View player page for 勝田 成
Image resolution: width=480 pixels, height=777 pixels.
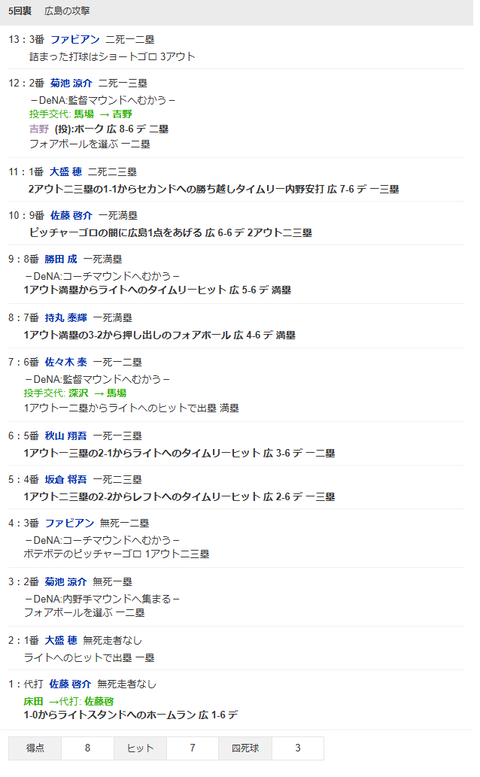60,259
